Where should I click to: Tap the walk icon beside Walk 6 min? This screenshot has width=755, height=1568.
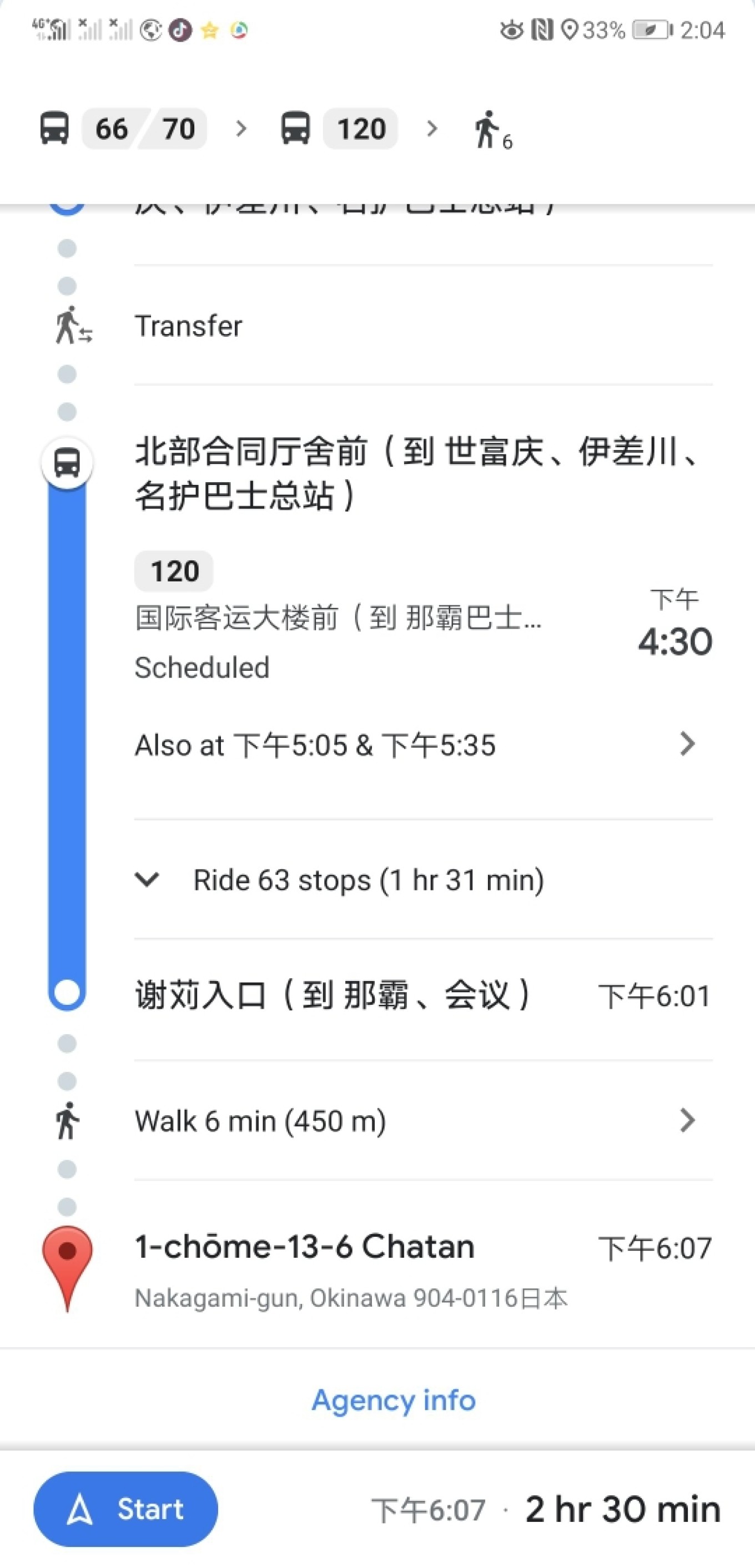pos(68,1120)
